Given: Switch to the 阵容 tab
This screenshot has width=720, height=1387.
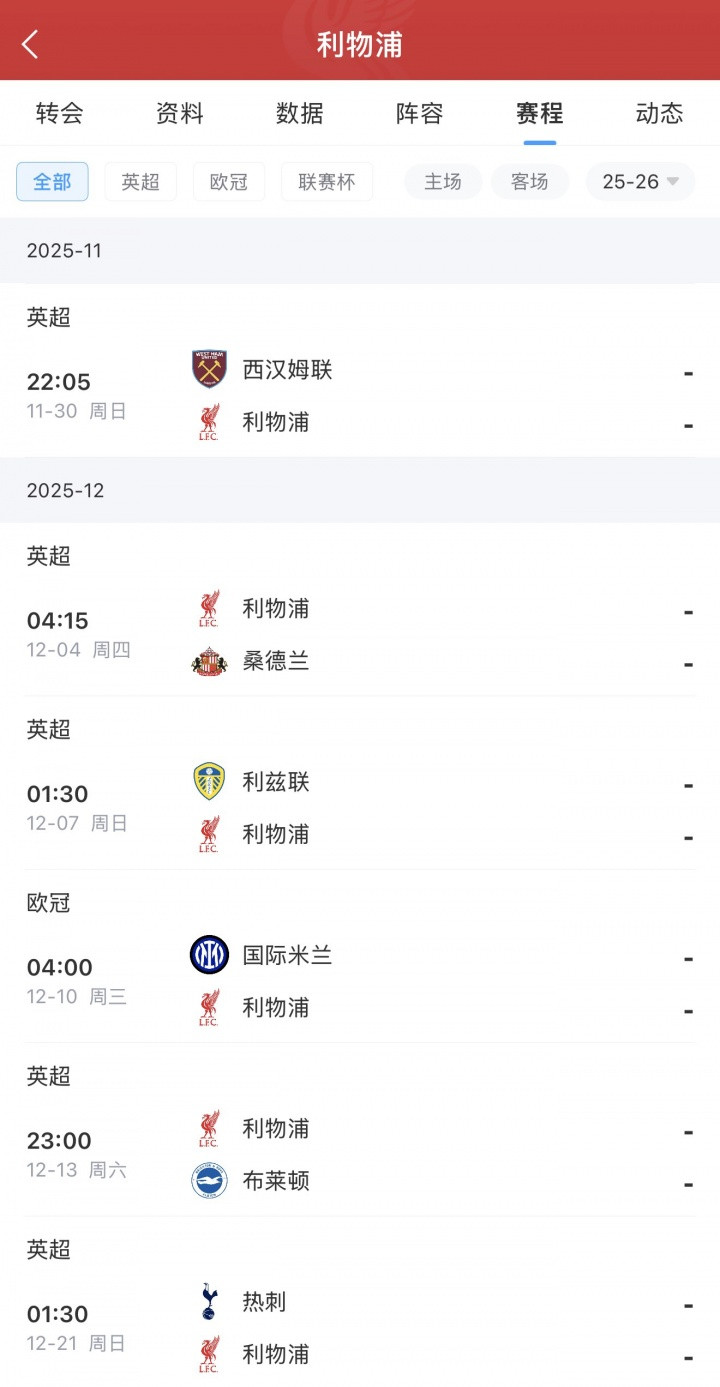Looking at the screenshot, I should [x=420, y=113].
